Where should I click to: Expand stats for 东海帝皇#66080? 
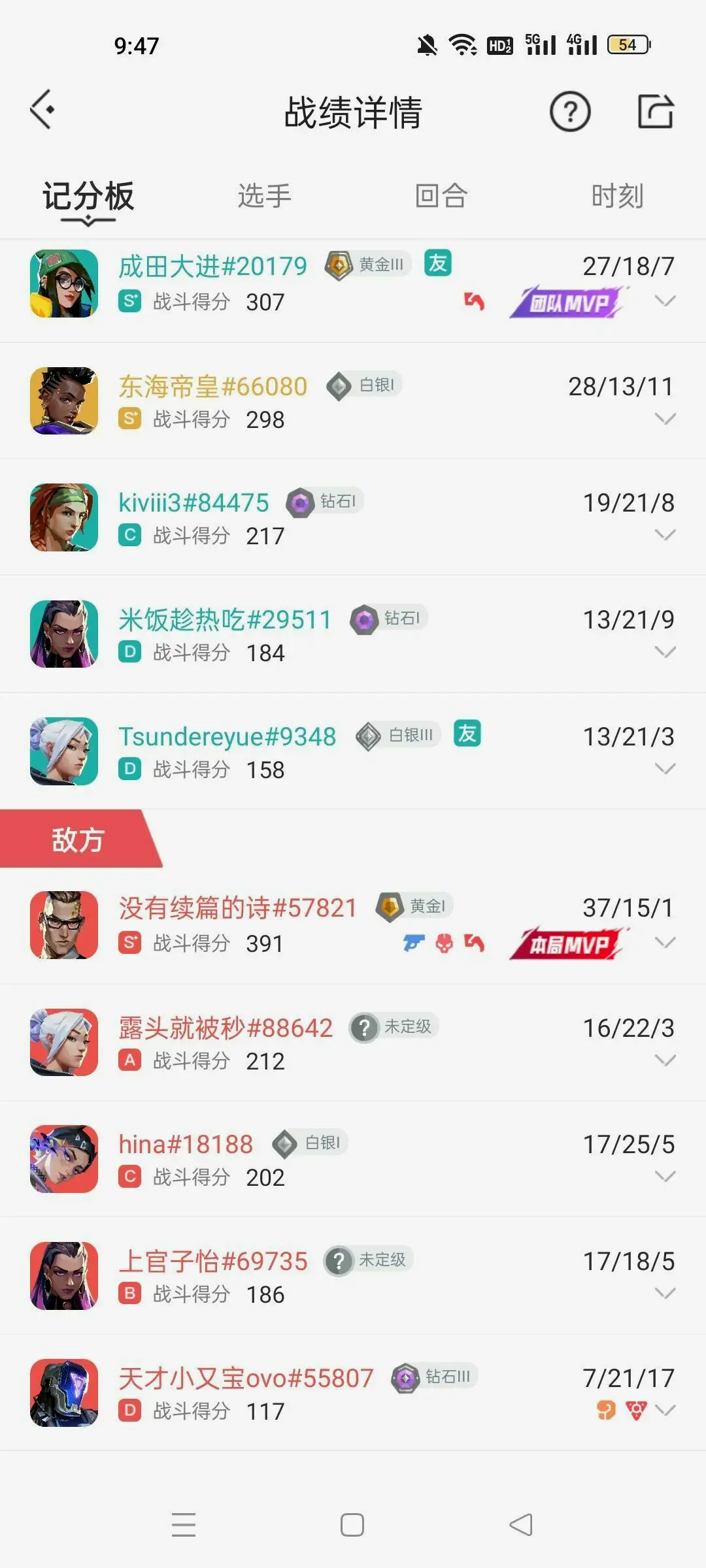click(665, 418)
